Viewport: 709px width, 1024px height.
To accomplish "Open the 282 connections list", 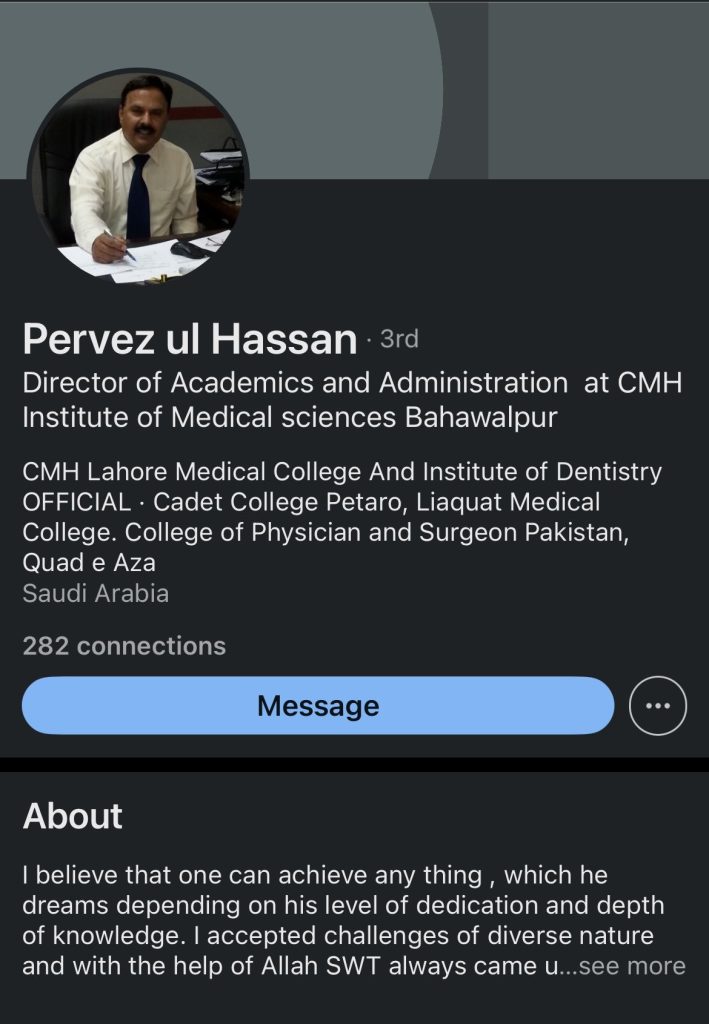I will pos(124,646).
